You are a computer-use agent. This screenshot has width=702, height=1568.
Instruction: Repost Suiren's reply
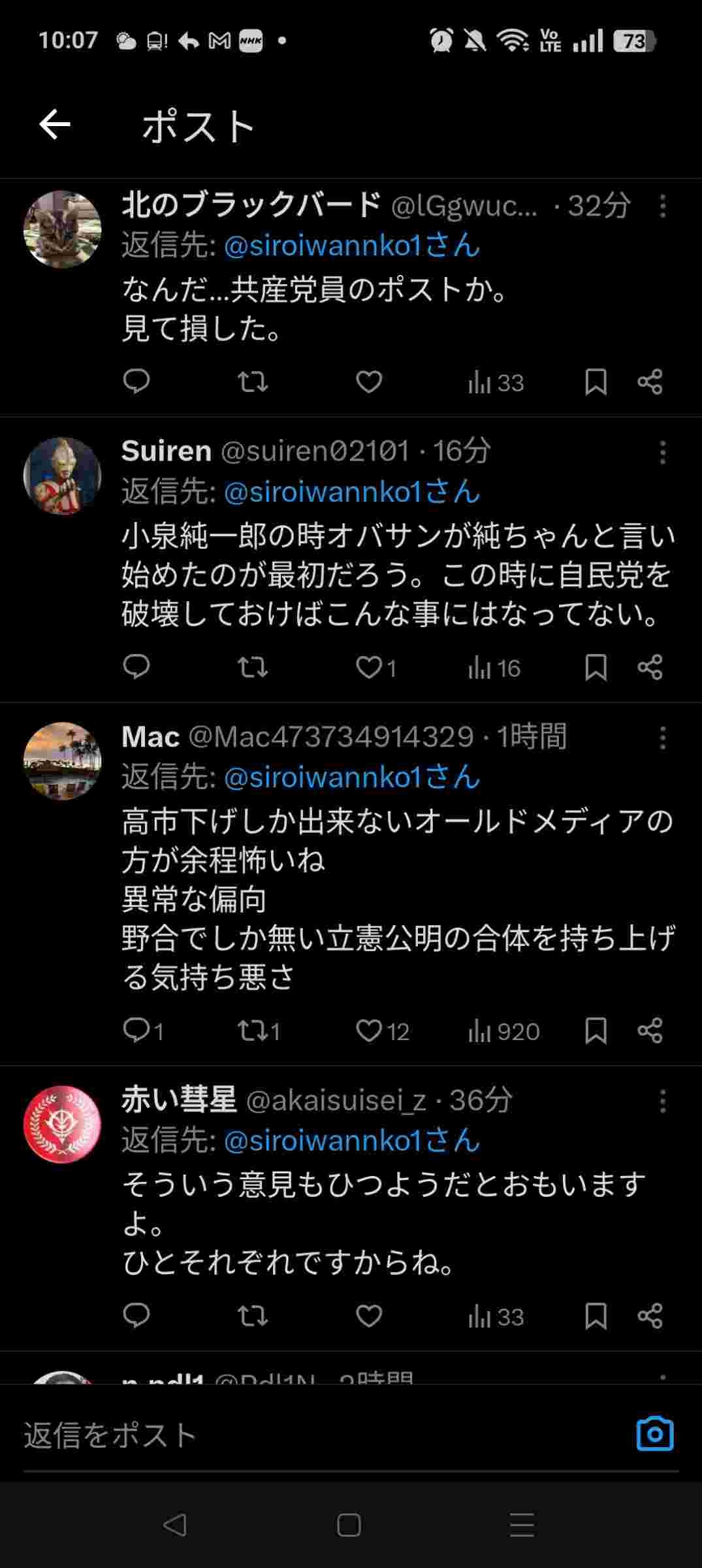(252, 667)
